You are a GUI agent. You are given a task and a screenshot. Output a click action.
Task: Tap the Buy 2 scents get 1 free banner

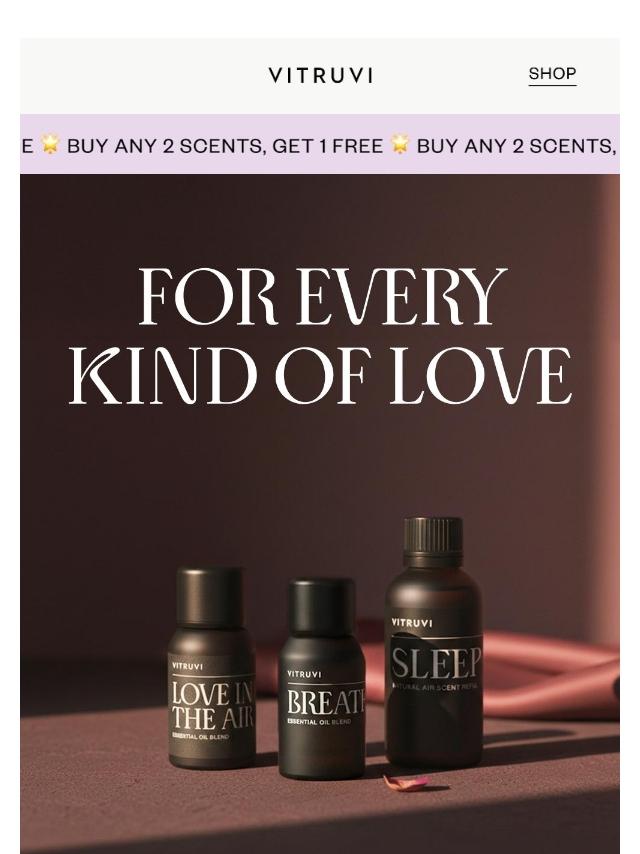[320, 145]
